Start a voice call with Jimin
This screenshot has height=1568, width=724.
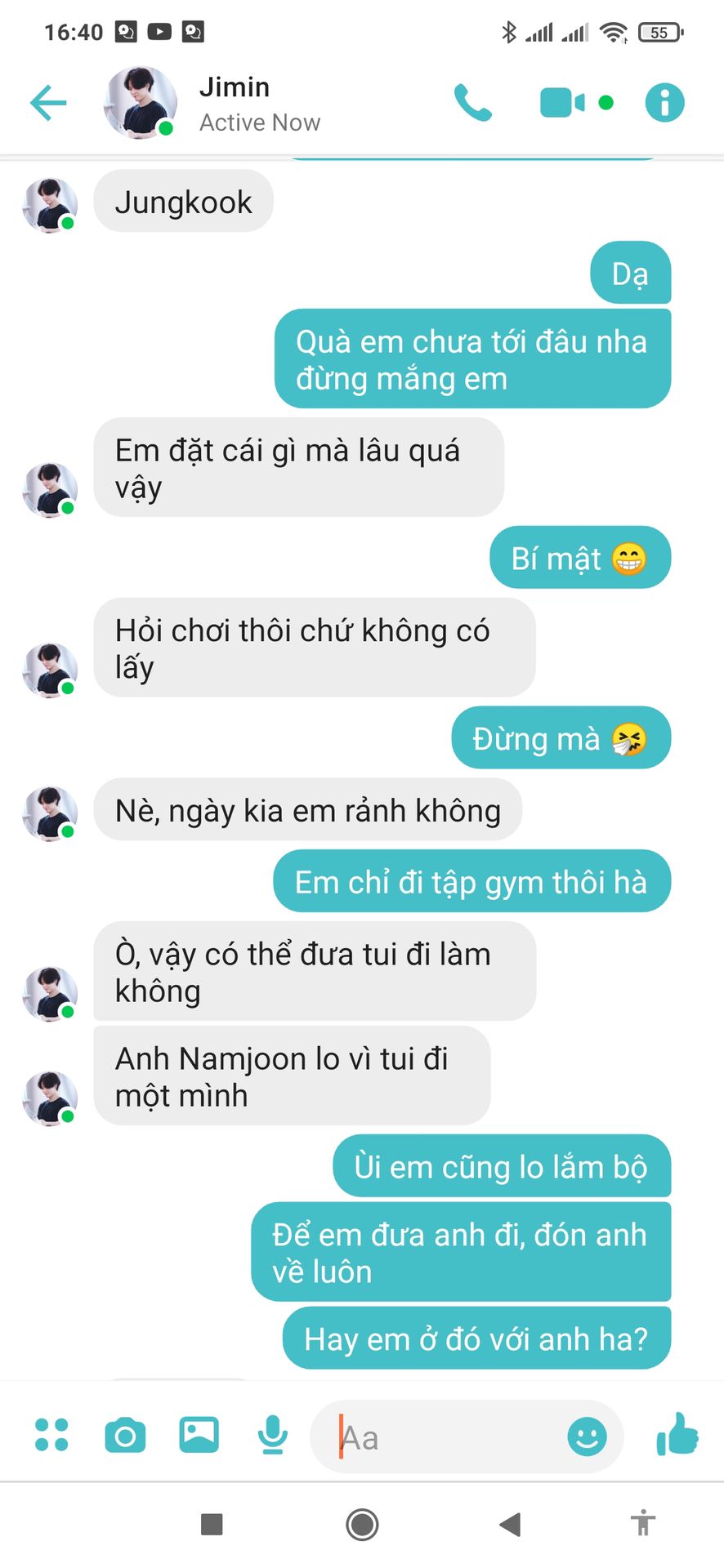(x=473, y=103)
